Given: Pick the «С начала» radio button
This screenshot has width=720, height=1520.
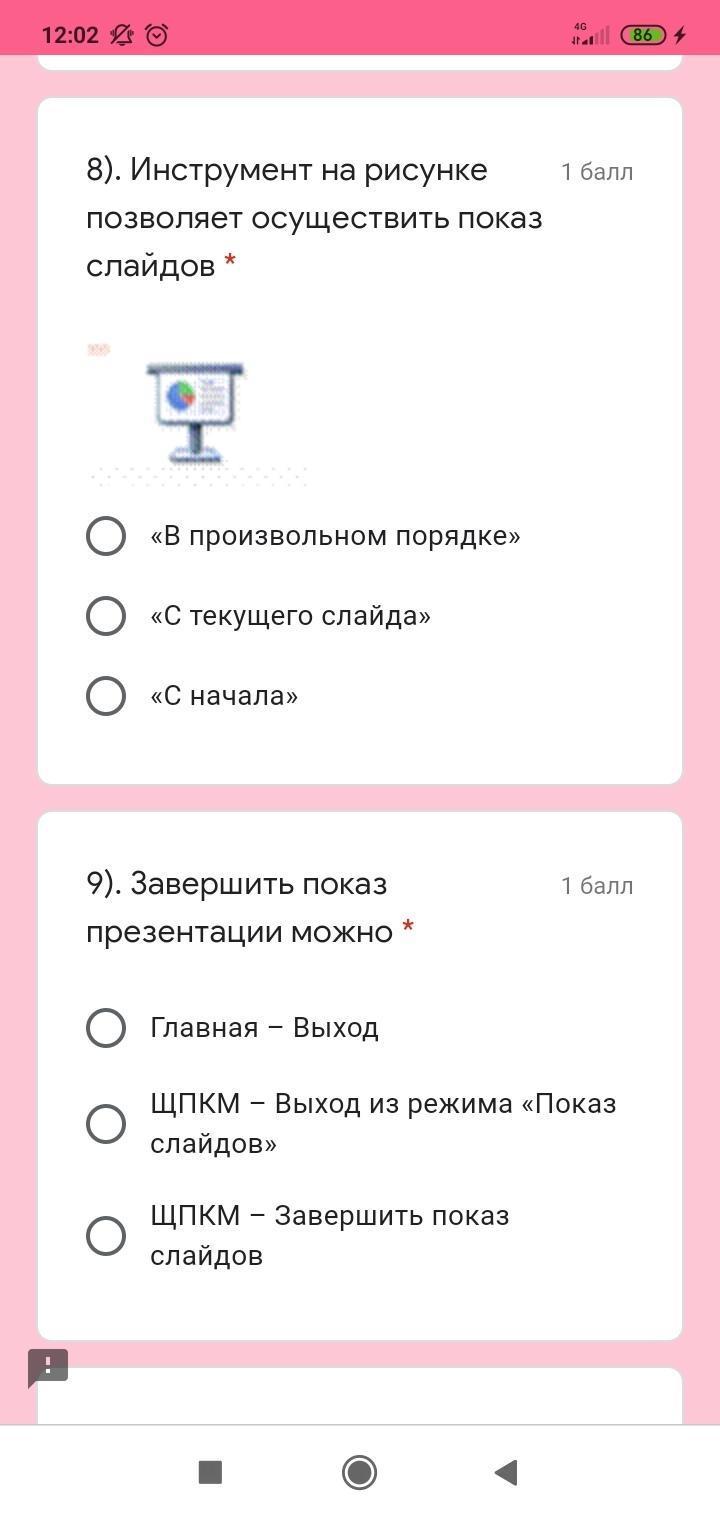Looking at the screenshot, I should click(x=106, y=696).
